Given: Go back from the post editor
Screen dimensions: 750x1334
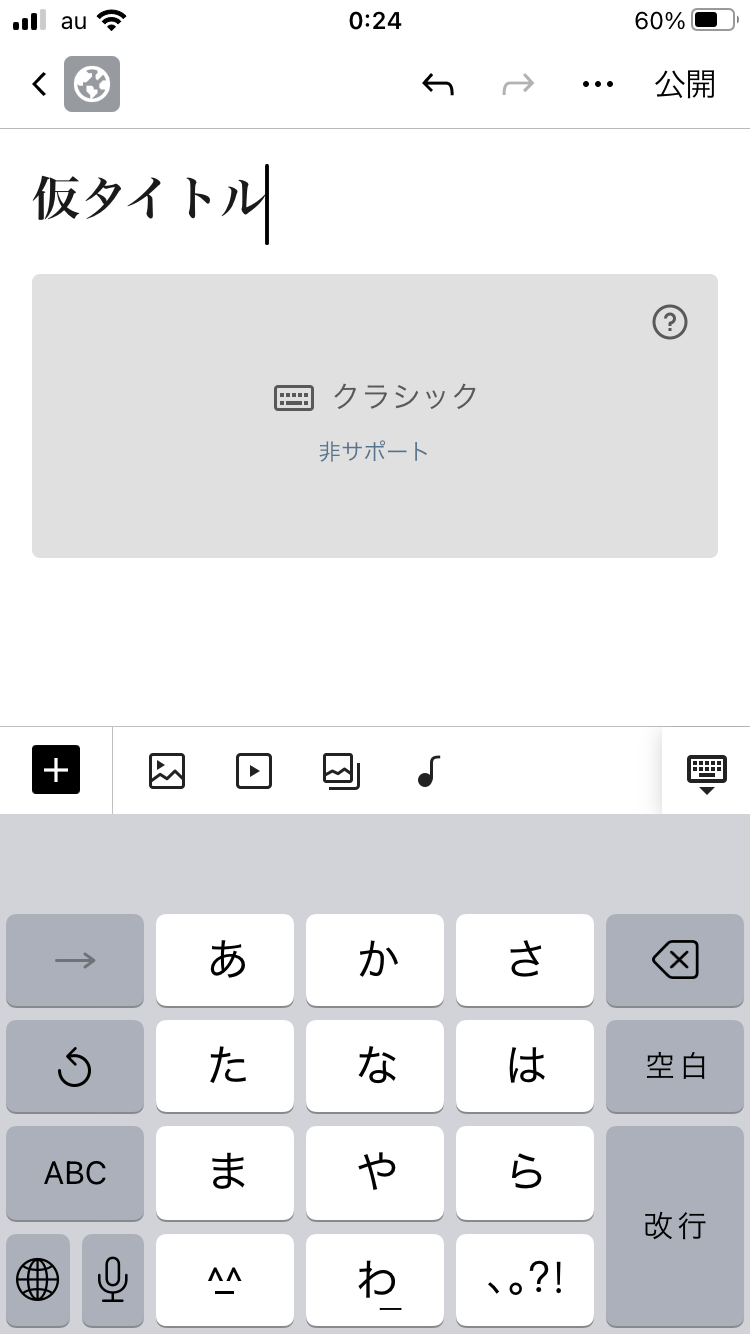Looking at the screenshot, I should point(39,84).
